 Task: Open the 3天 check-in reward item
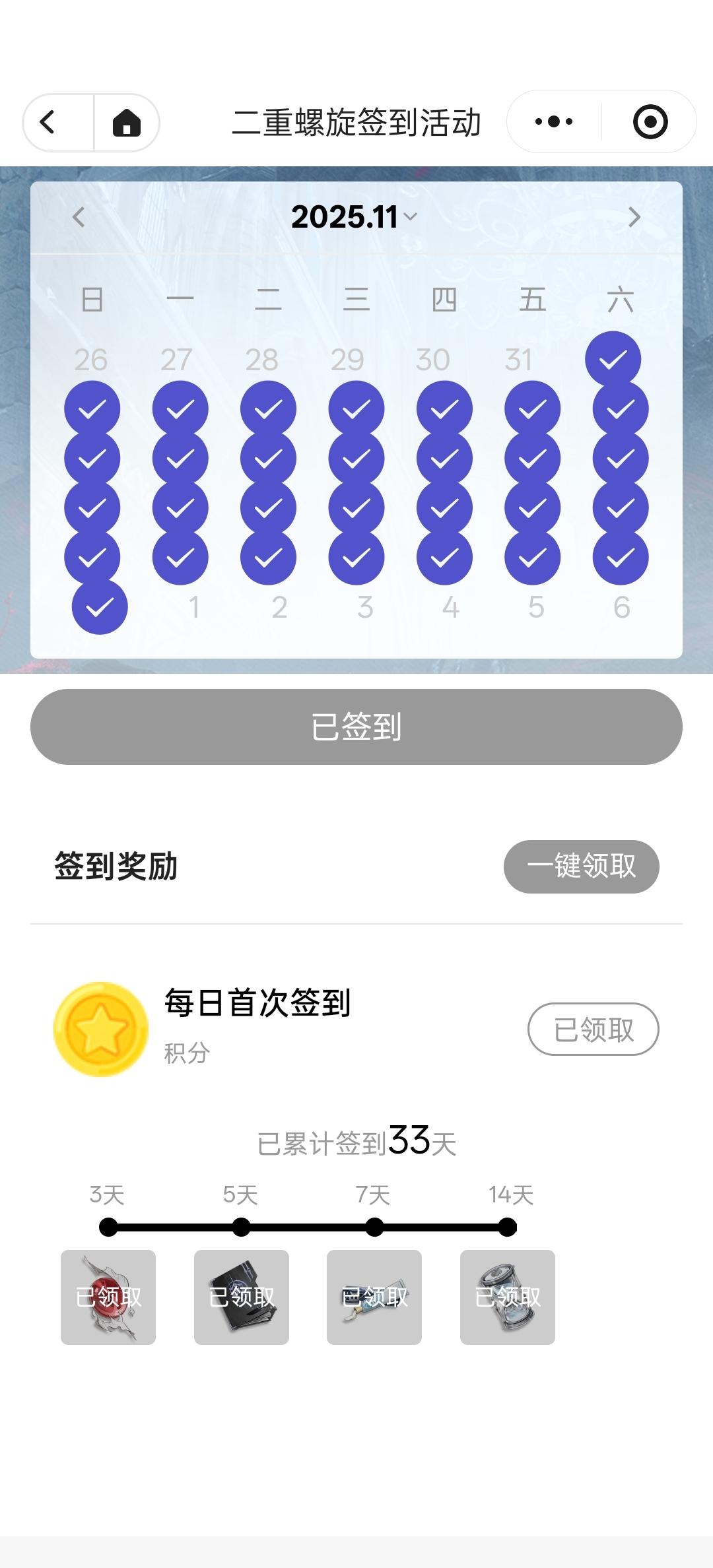coord(108,1297)
